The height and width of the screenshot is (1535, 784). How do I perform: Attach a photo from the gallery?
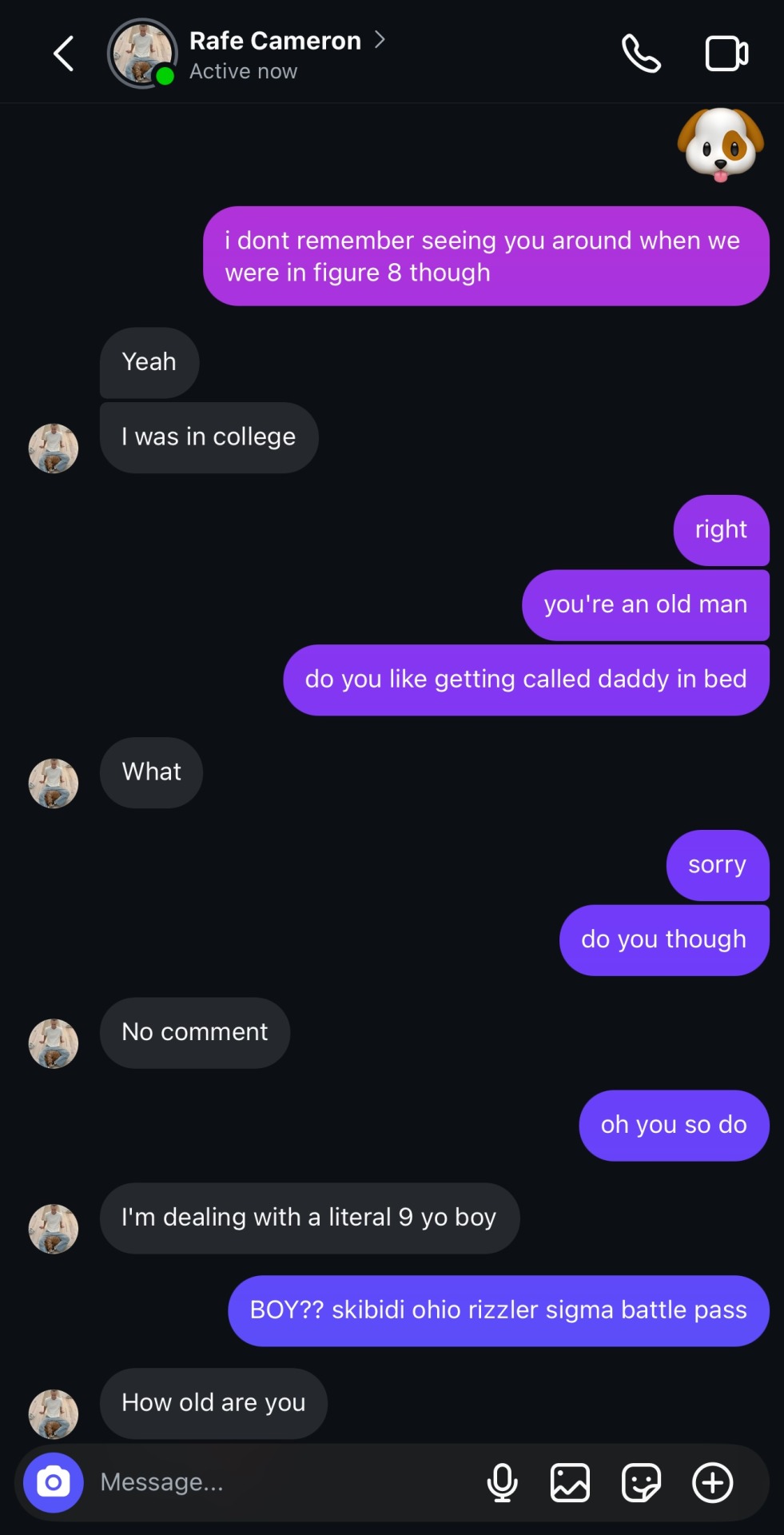tap(571, 1482)
